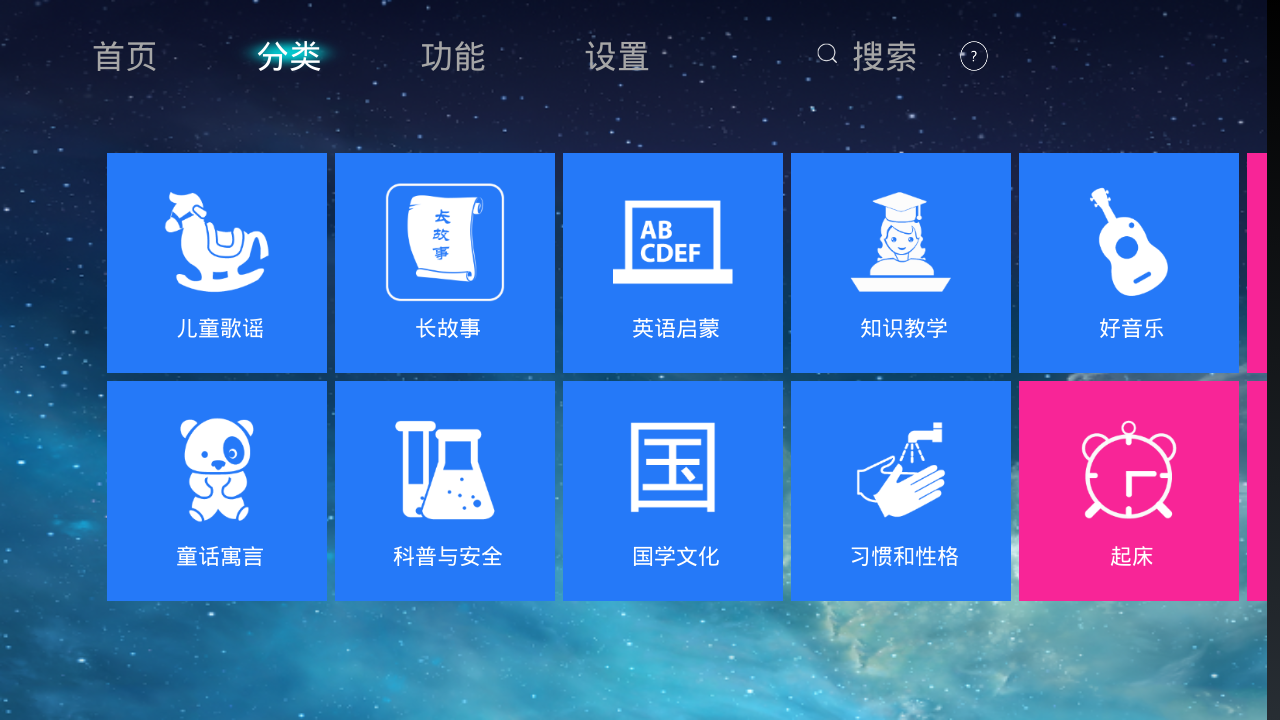The width and height of the screenshot is (1280, 720).
Task: Select the 分类 tab
Action: [289, 57]
